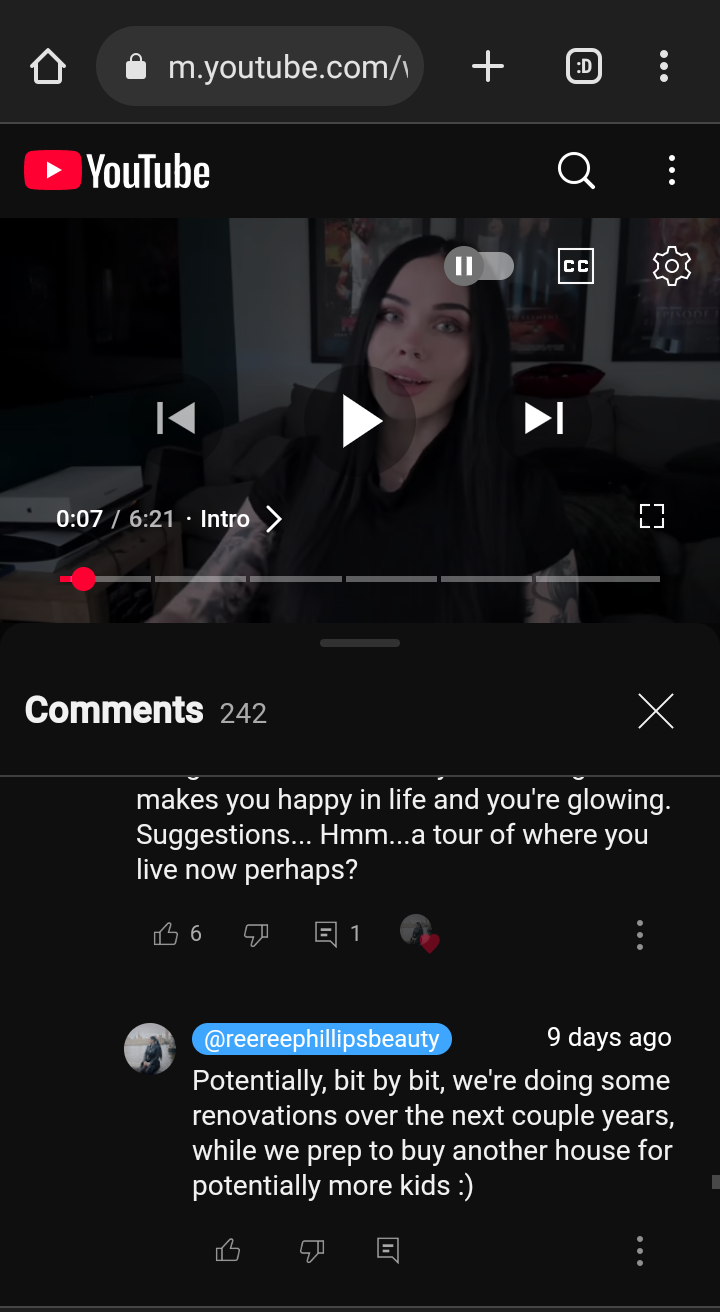Play the video
The width and height of the screenshot is (720, 1312).
coord(360,419)
